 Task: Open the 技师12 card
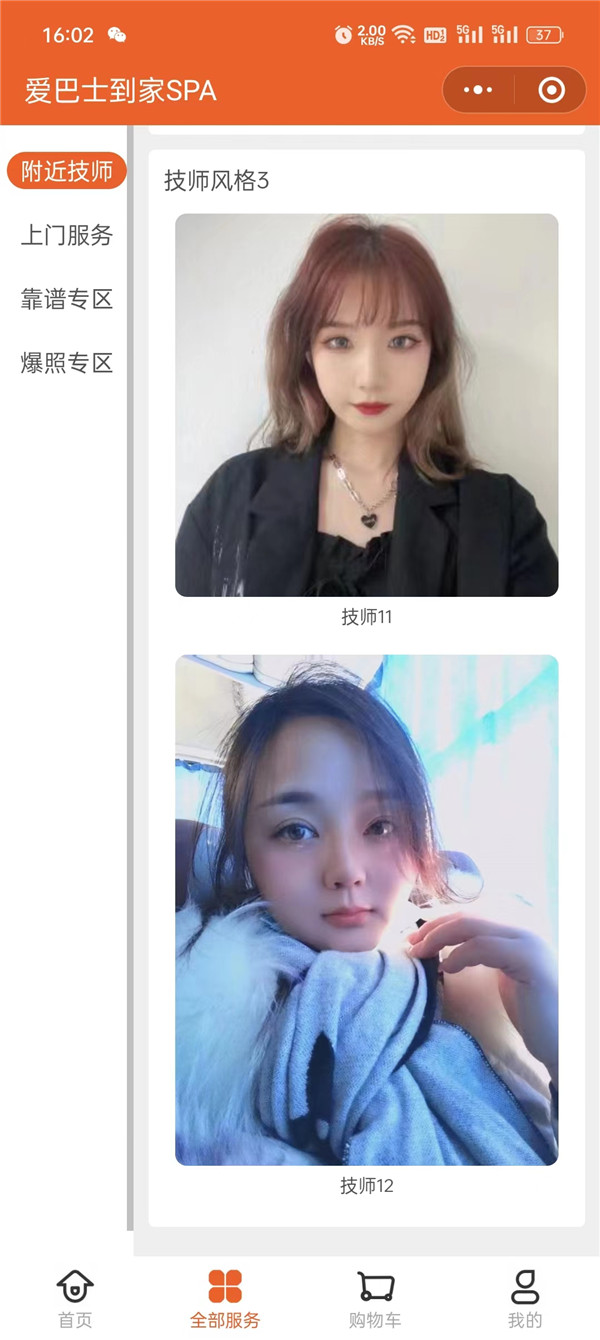tap(366, 910)
